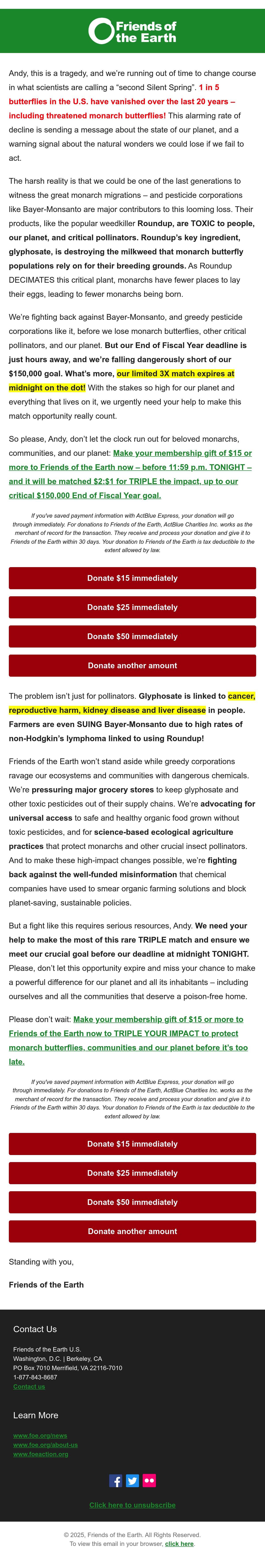Tap the last Donate $15 immediately button
The image size is (265, 1568).
pyautogui.click(x=132, y=1143)
